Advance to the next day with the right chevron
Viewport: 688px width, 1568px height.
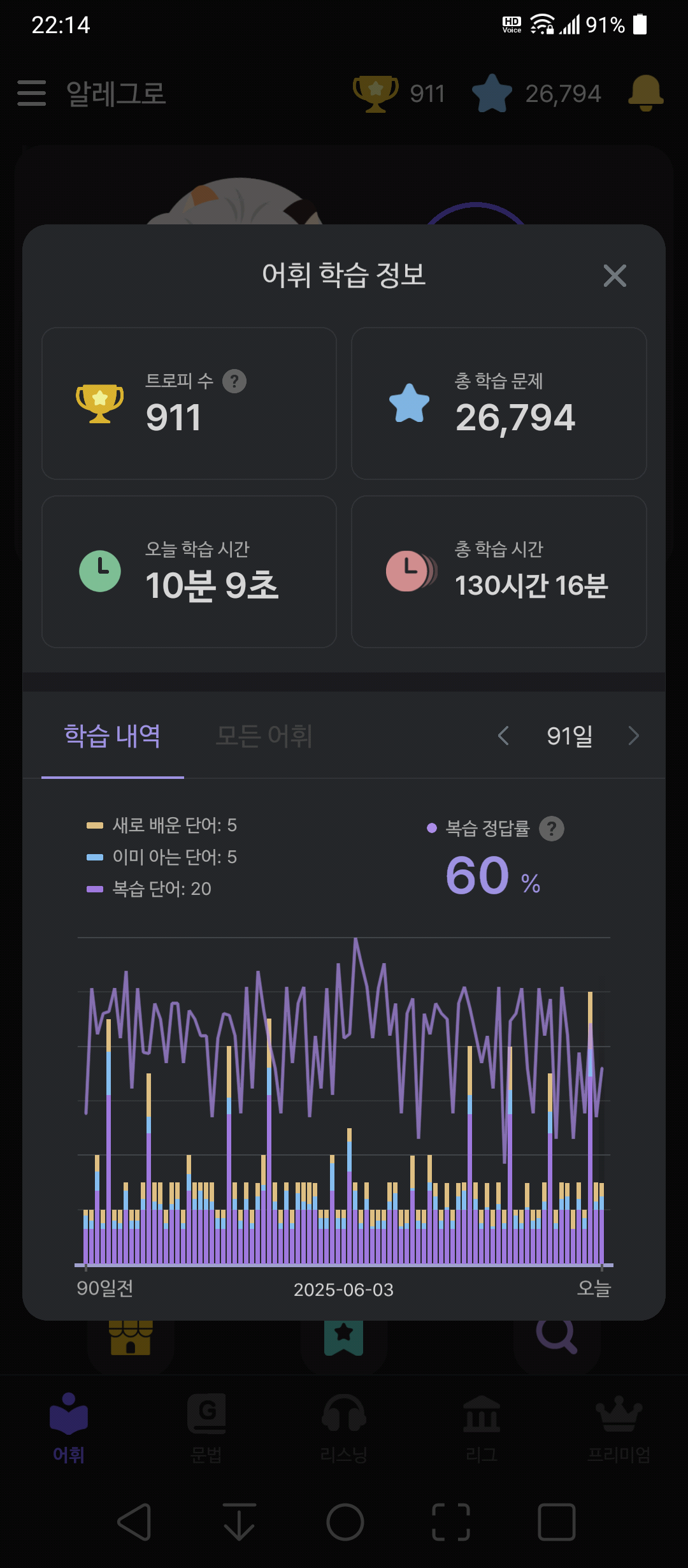[633, 736]
